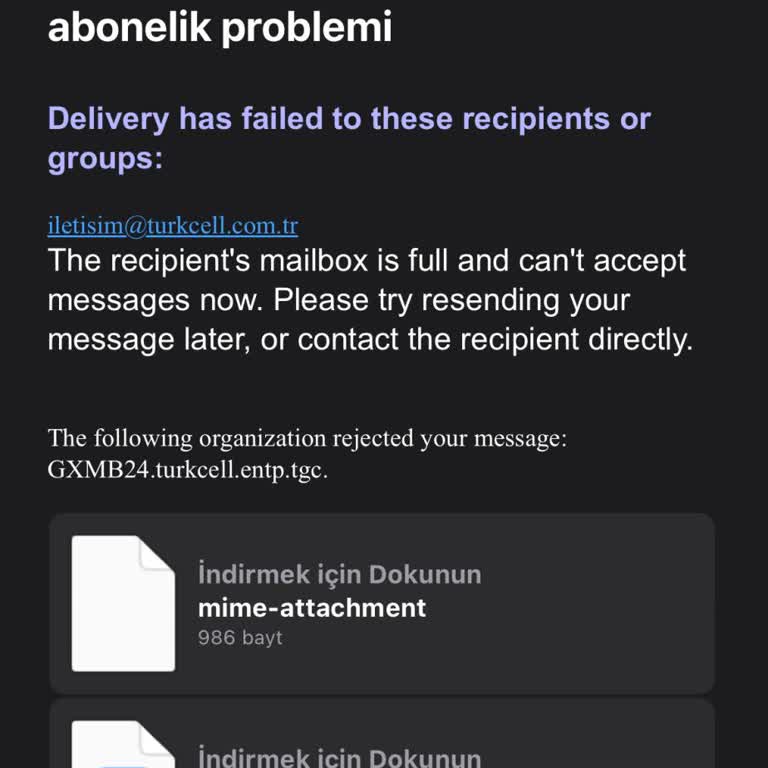Download the 986 bayt mime-attachment file

[381, 604]
